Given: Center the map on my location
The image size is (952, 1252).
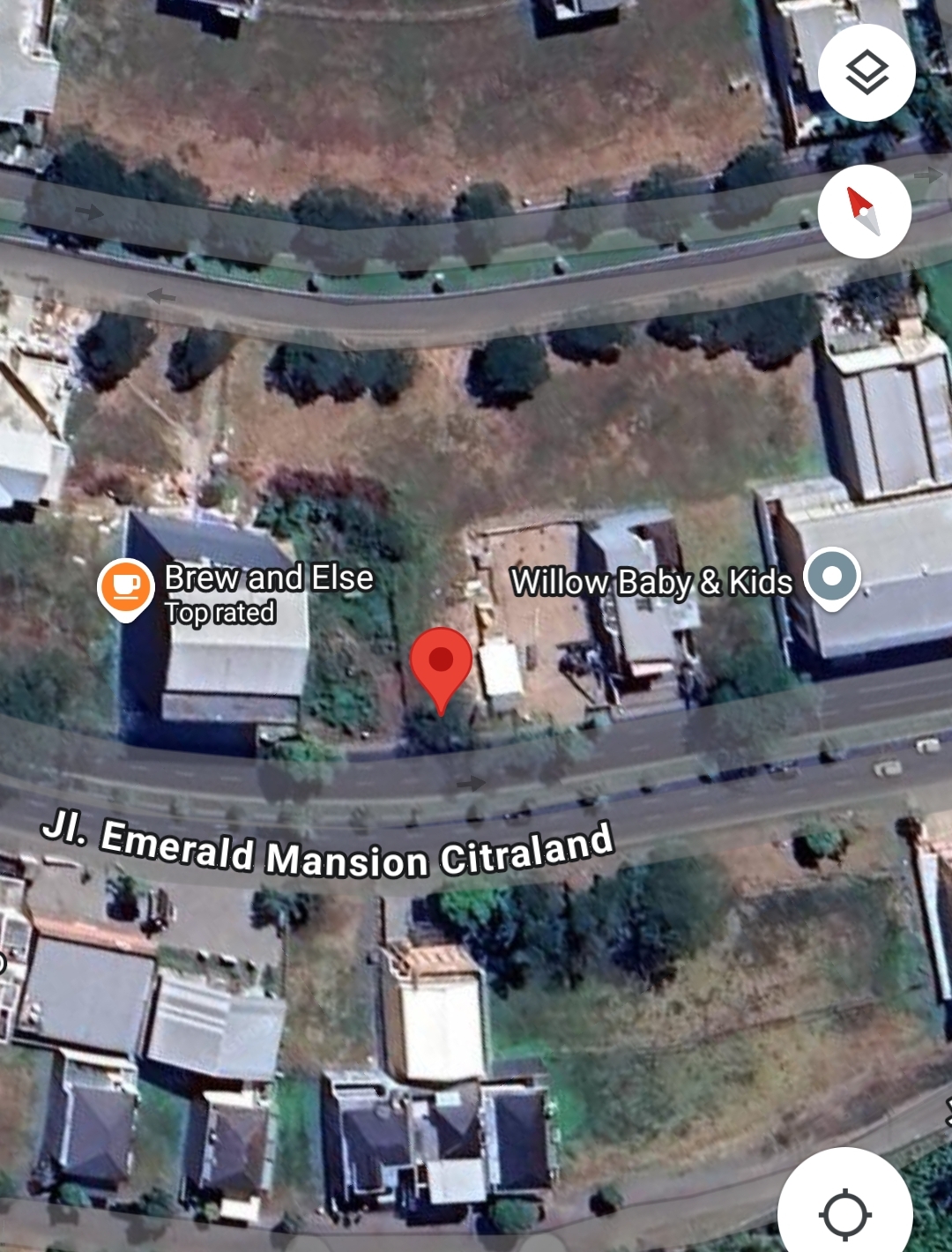Looking at the screenshot, I should (845, 1214).
